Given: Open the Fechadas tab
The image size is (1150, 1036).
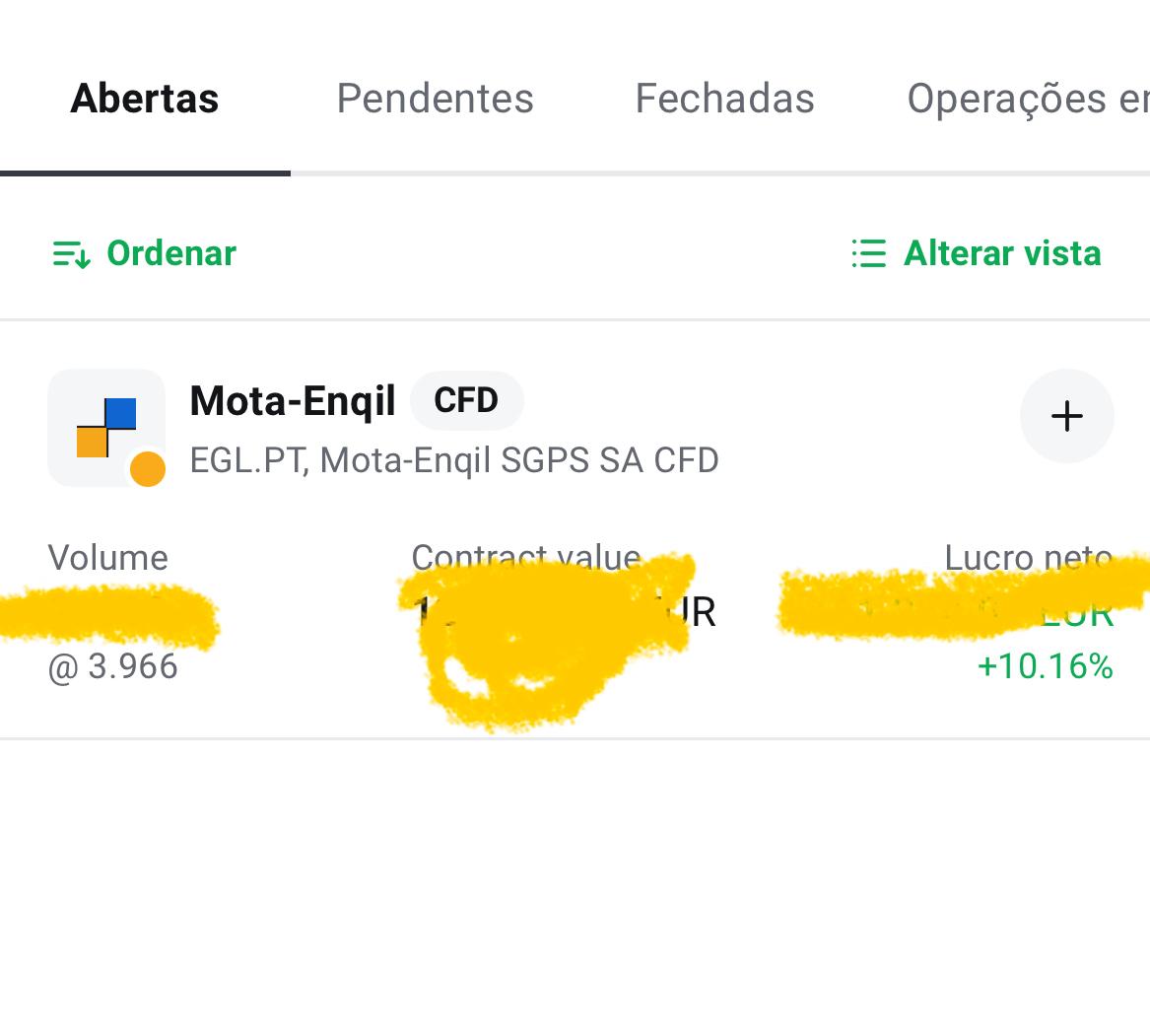Looking at the screenshot, I should pyautogui.click(x=724, y=99).
